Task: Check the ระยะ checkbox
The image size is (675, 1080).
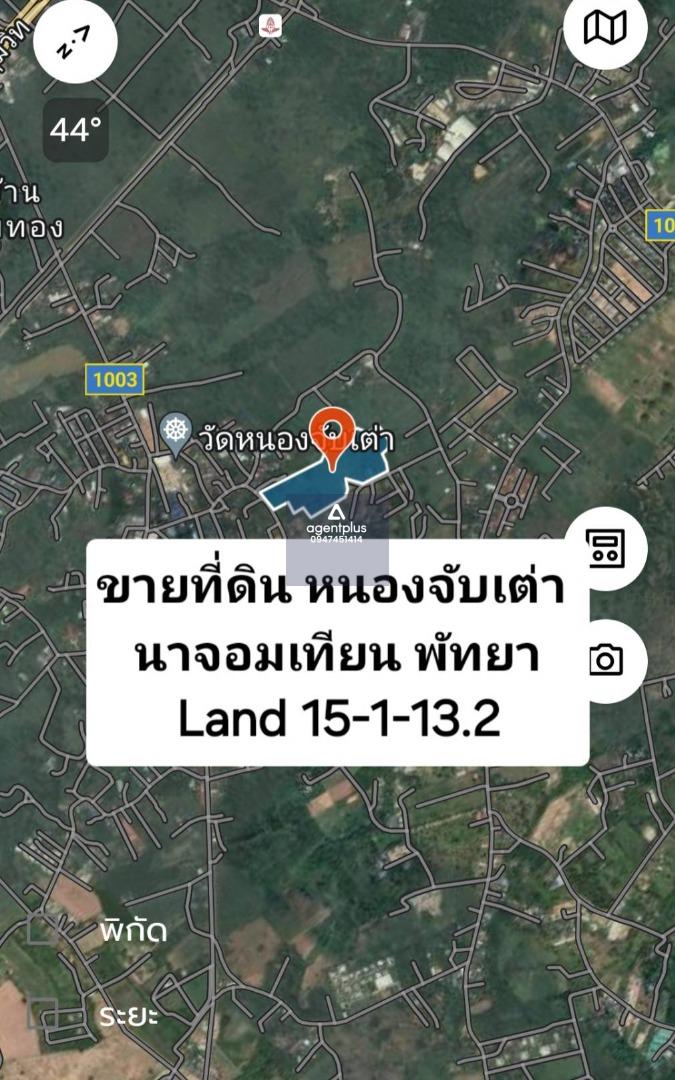Action: tap(43, 1015)
